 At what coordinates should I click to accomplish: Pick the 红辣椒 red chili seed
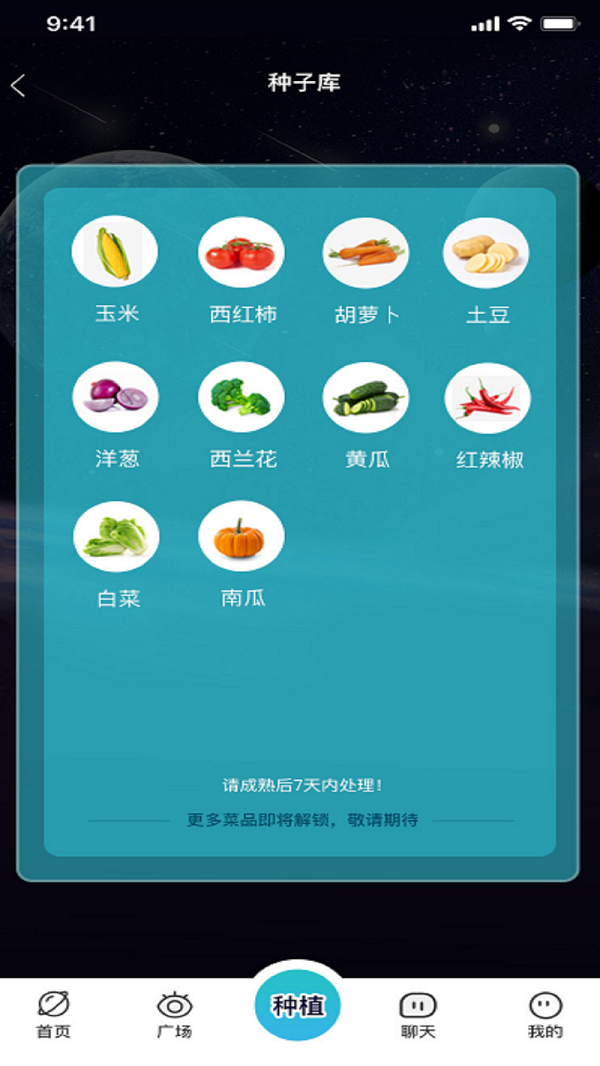click(x=488, y=397)
